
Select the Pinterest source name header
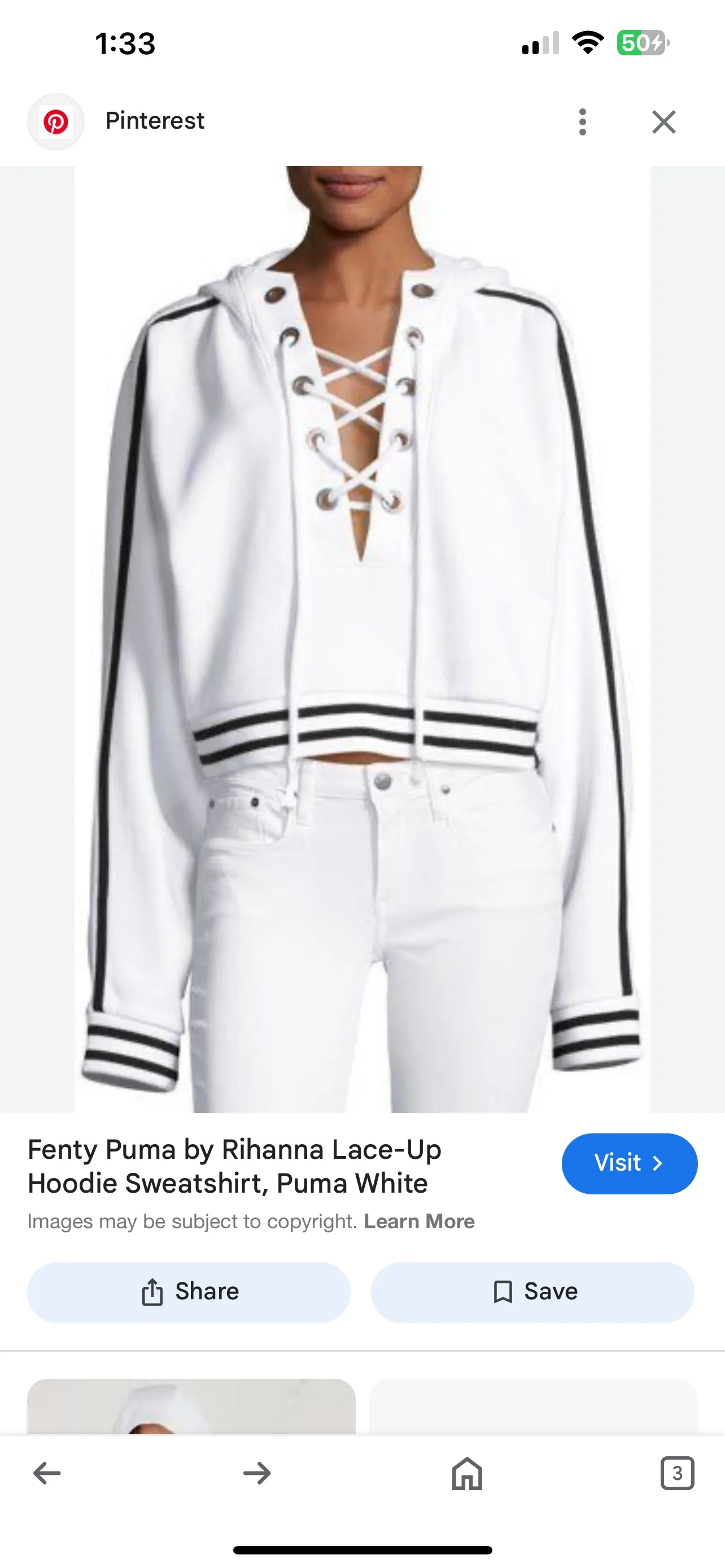[x=155, y=121]
